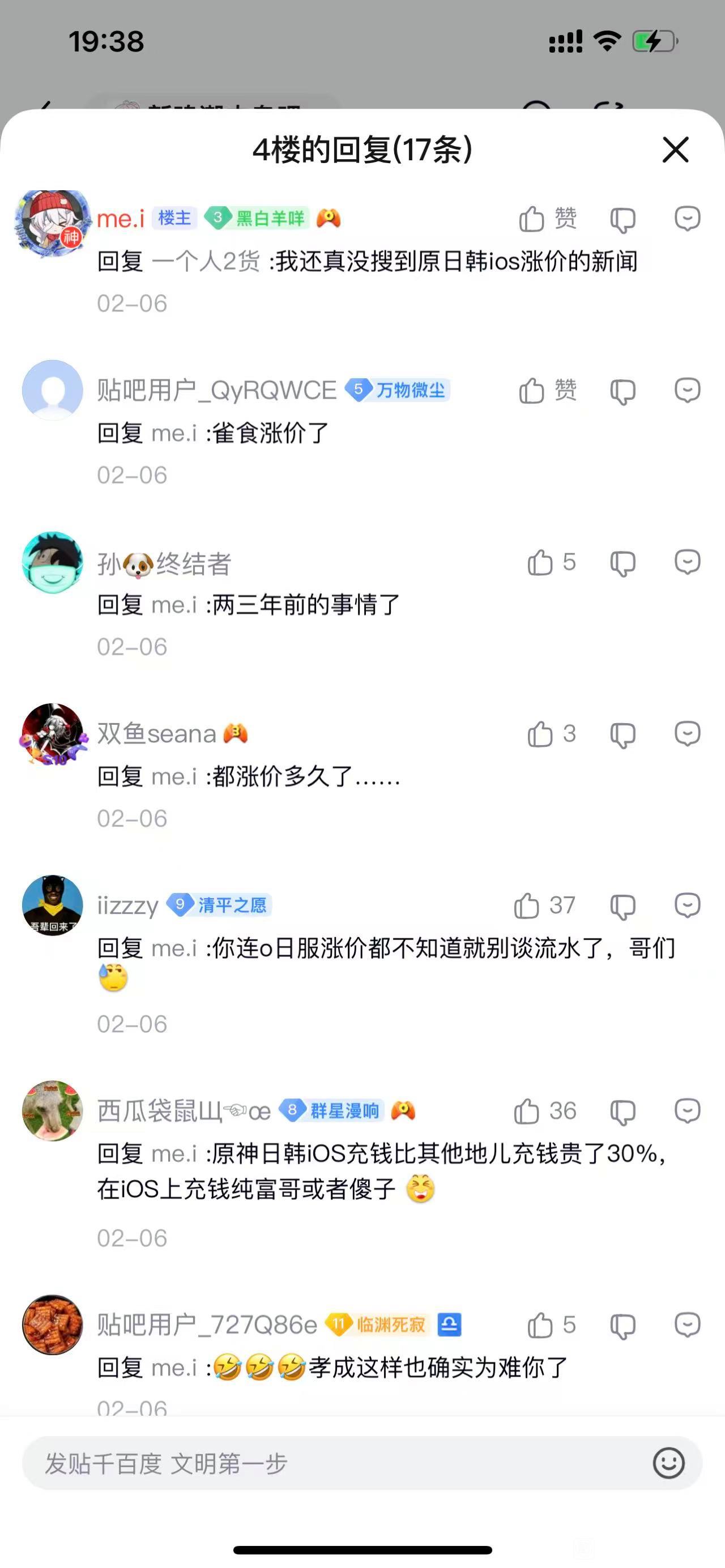Dislike the reply from 孙终结者
The height and width of the screenshot is (1568, 725).
tap(622, 563)
